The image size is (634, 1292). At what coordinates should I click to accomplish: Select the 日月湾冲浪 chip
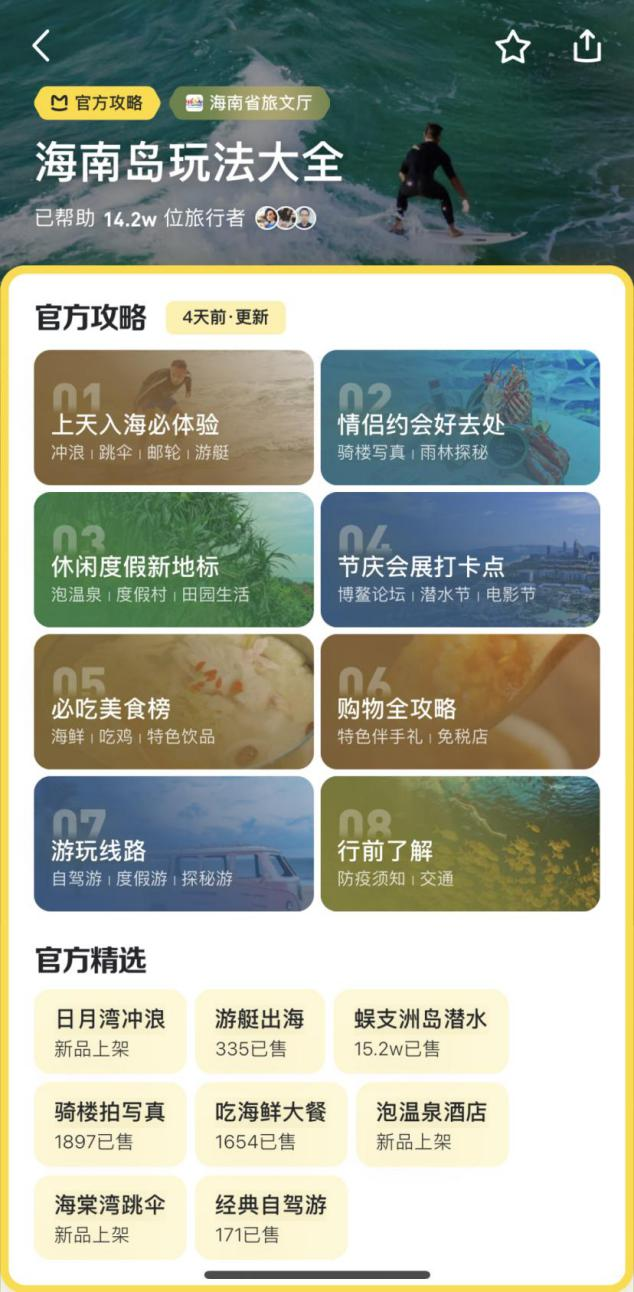[x=110, y=1032]
